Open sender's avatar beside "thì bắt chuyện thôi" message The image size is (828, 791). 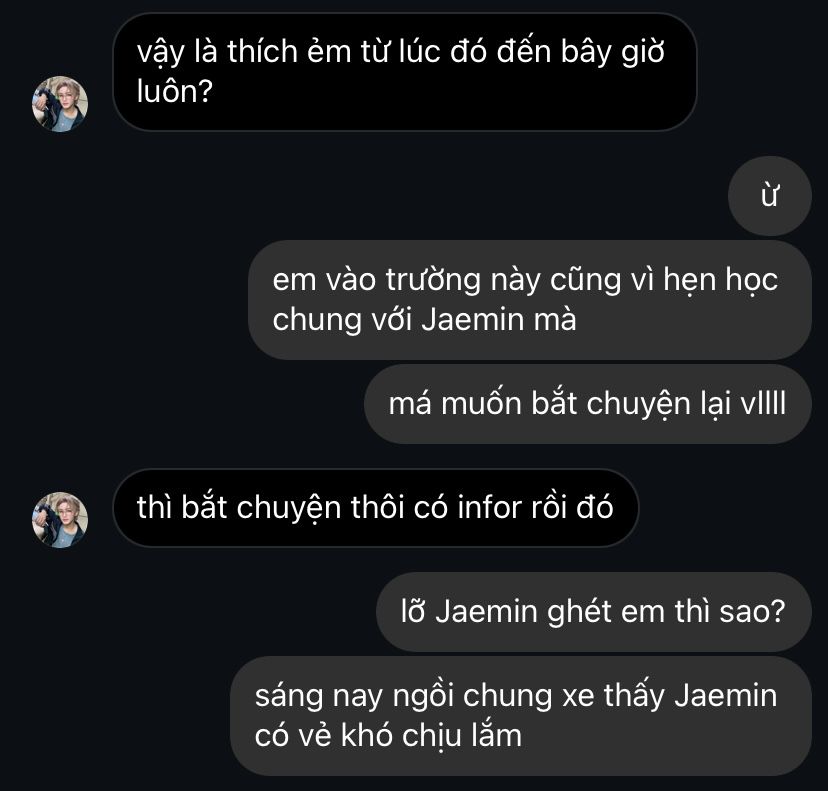click(x=61, y=519)
